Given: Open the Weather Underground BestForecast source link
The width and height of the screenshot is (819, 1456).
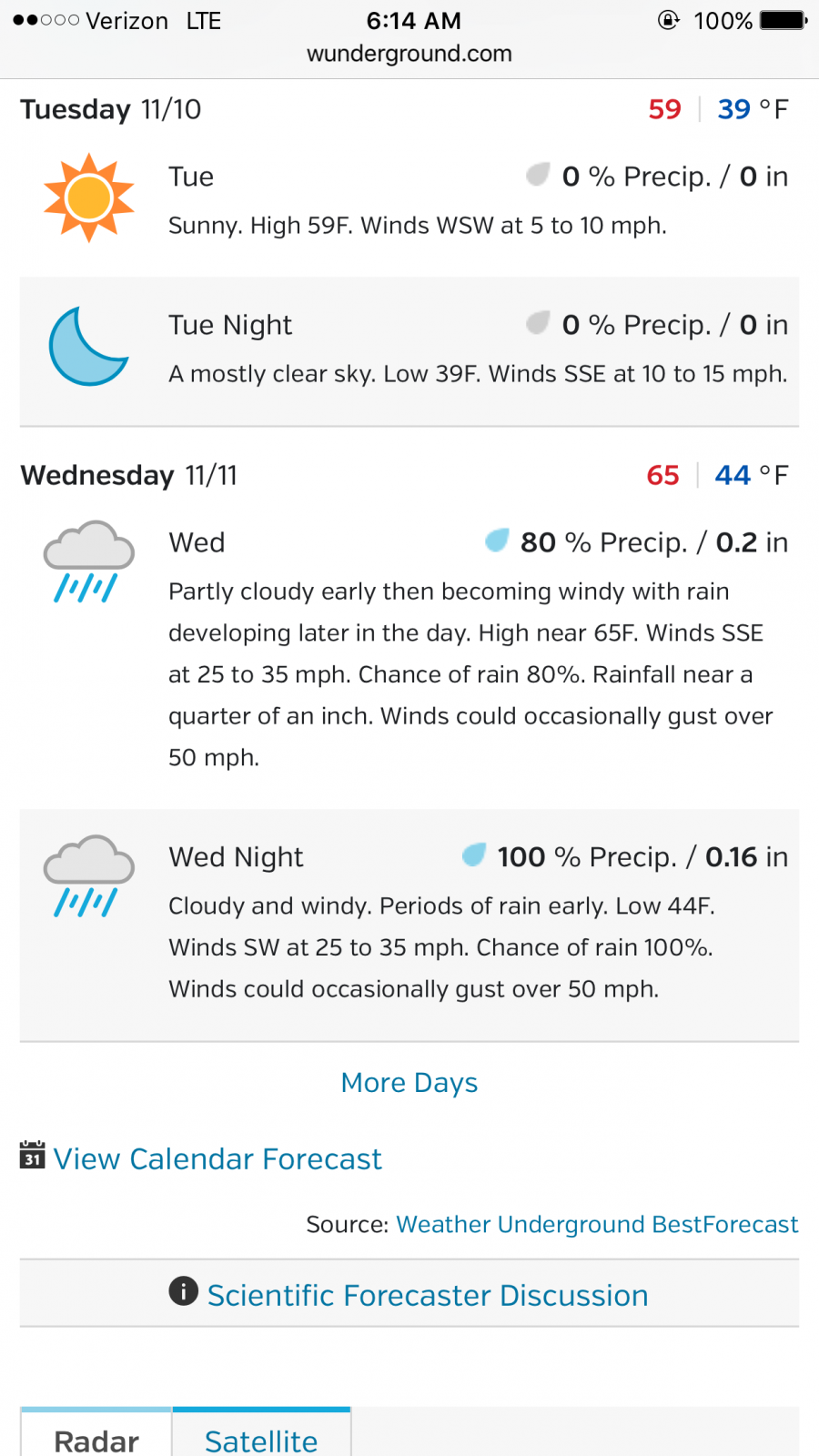Looking at the screenshot, I should coord(597,1225).
